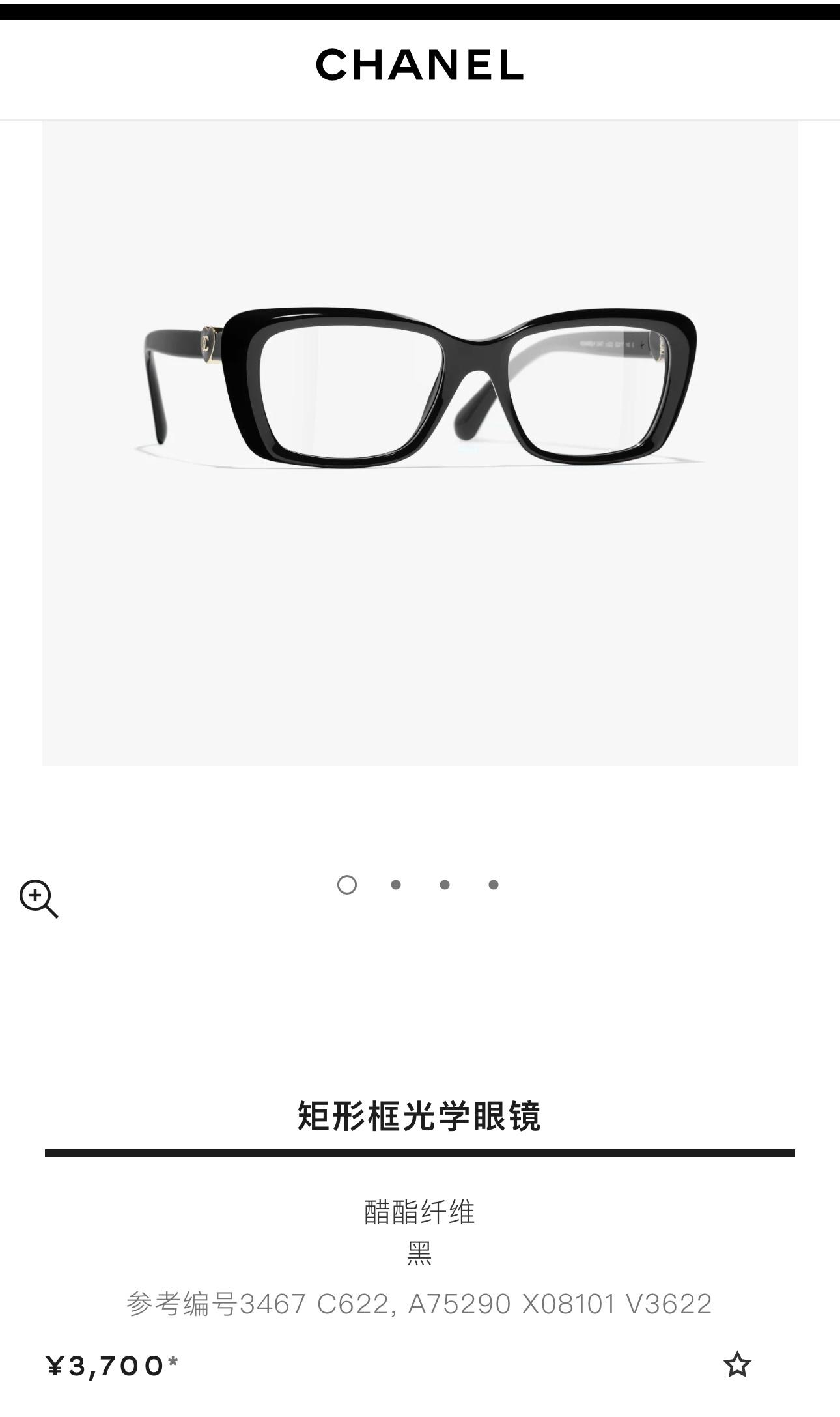This screenshot has width=840, height=1417.
Task: Show the second product photo via the dots
Action: pyautogui.click(x=395, y=885)
